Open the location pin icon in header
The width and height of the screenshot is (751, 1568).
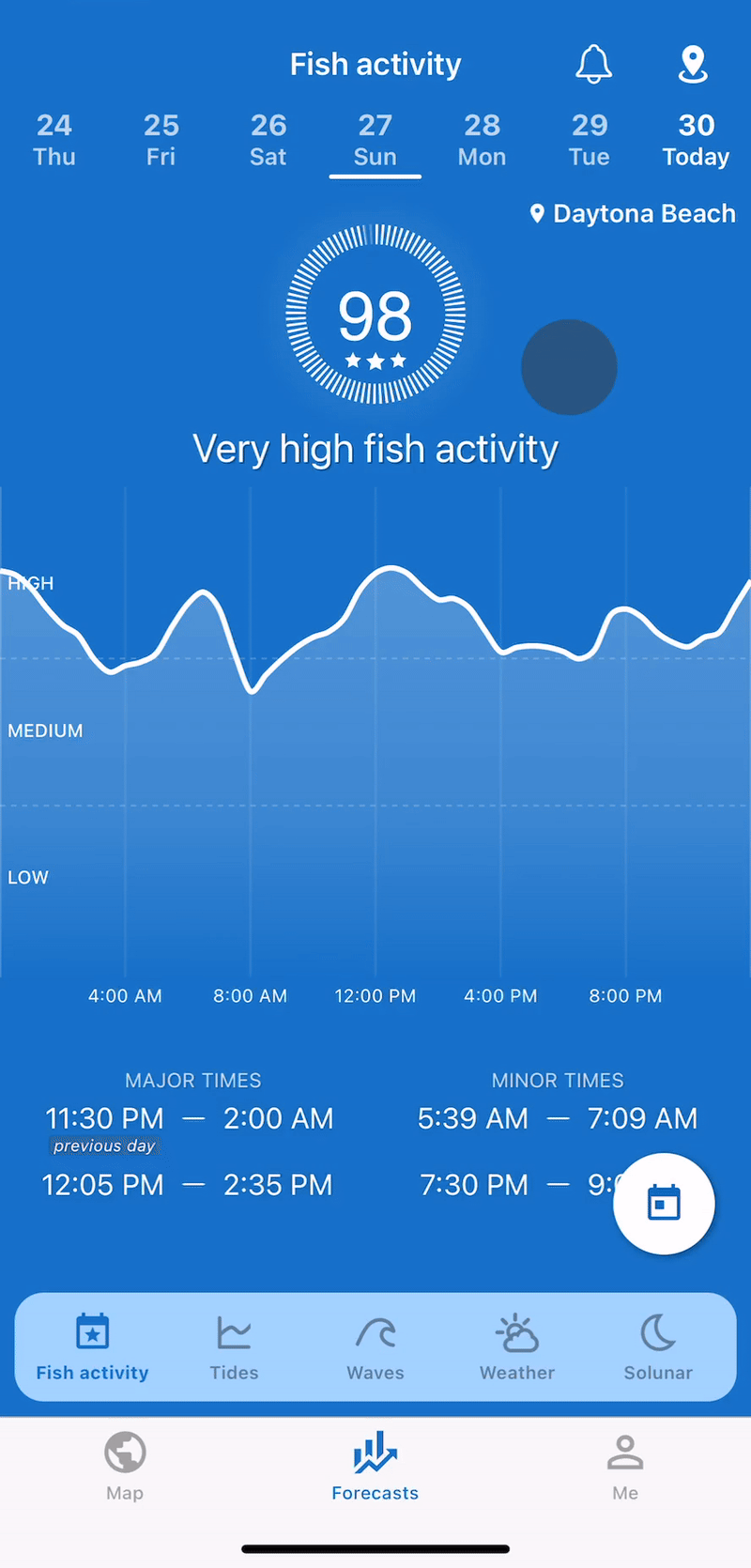[x=693, y=64]
